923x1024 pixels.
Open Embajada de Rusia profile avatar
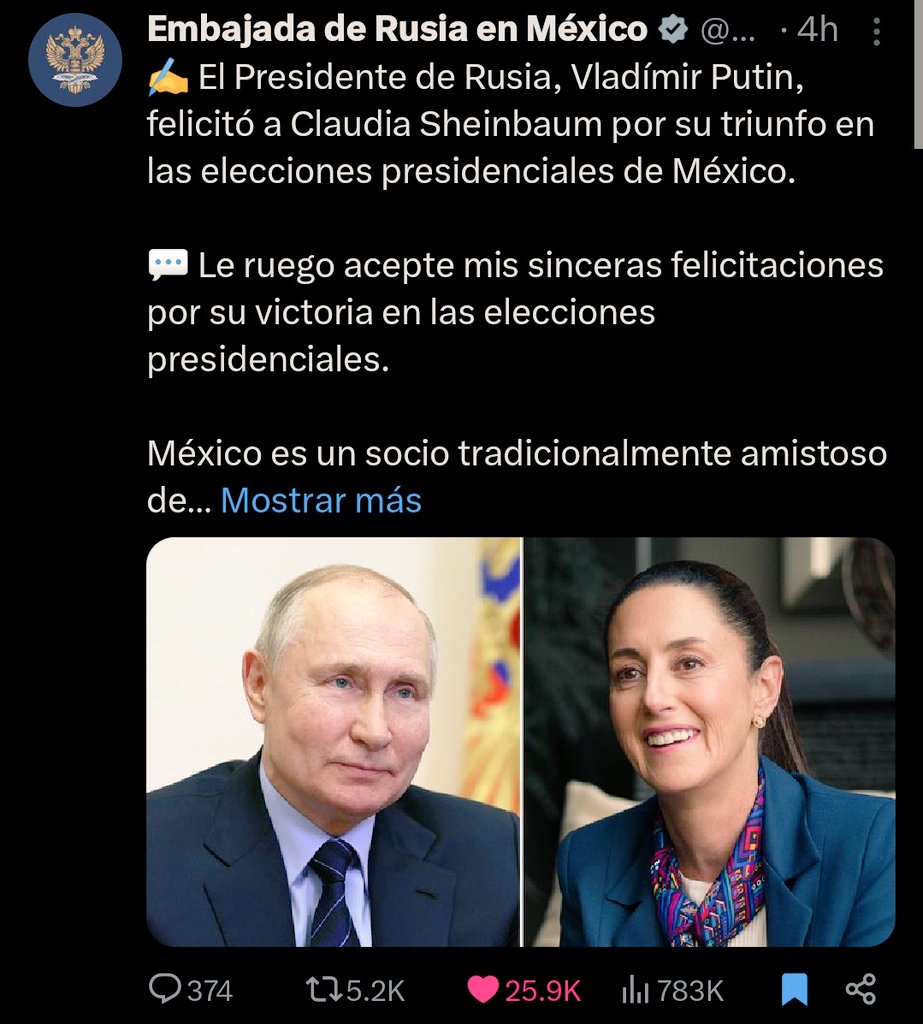point(75,60)
